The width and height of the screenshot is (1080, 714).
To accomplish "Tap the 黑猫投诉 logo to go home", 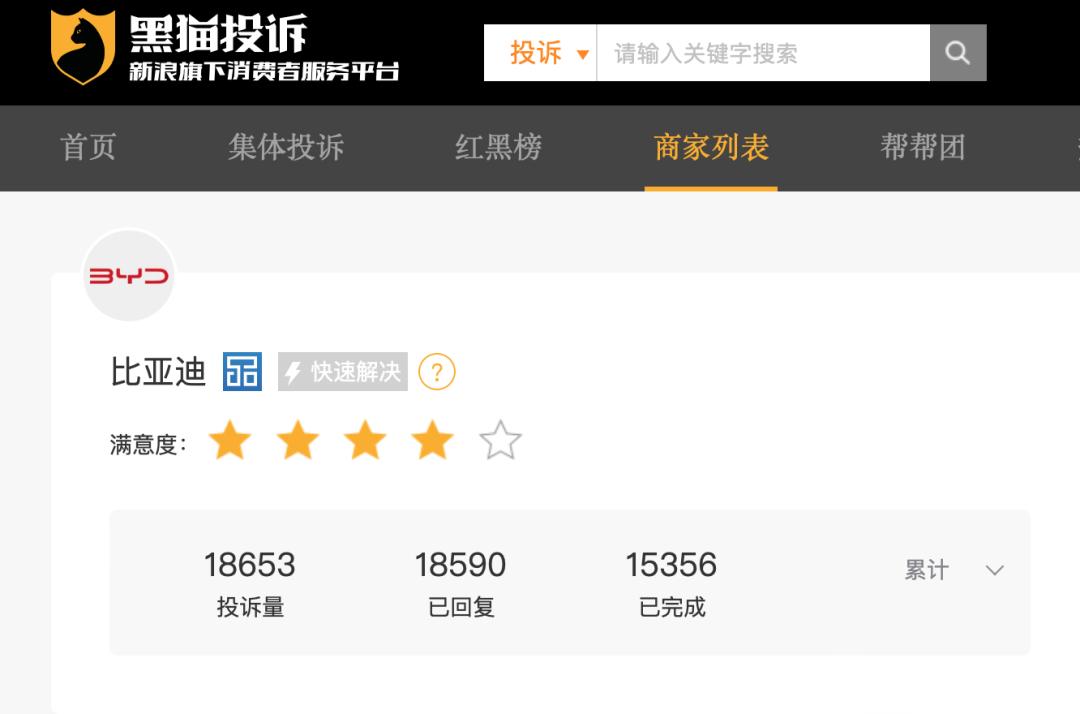I will (x=225, y=48).
